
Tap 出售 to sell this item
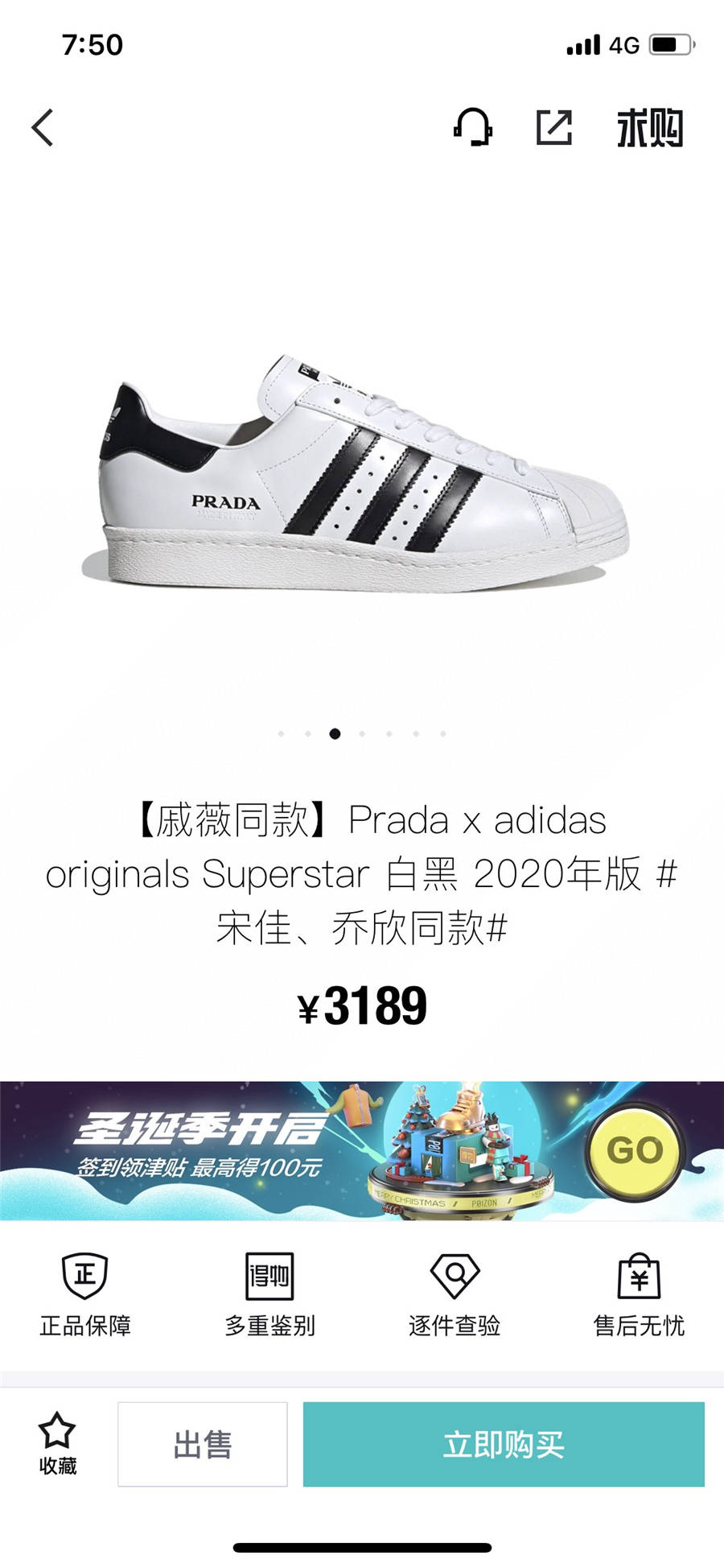tap(203, 1444)
